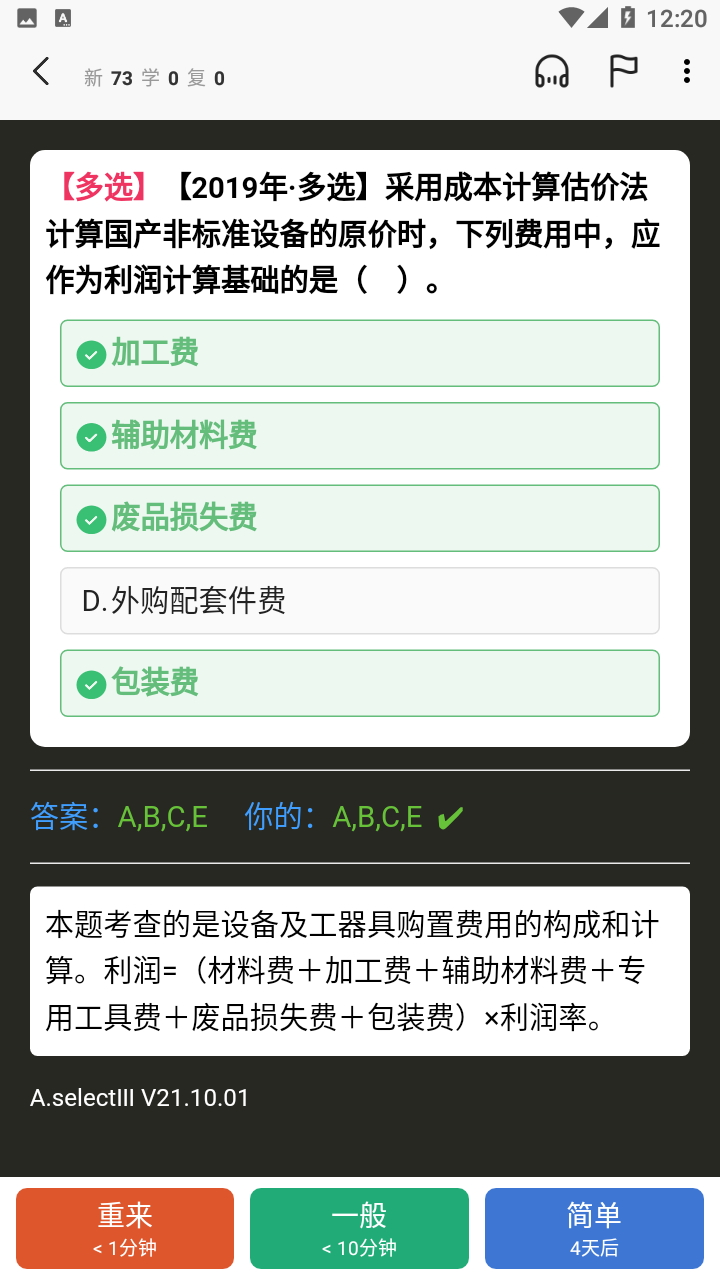Select answer option 包装费
Viewport: 720px width, 1280px height.
[x=360, y=683]
